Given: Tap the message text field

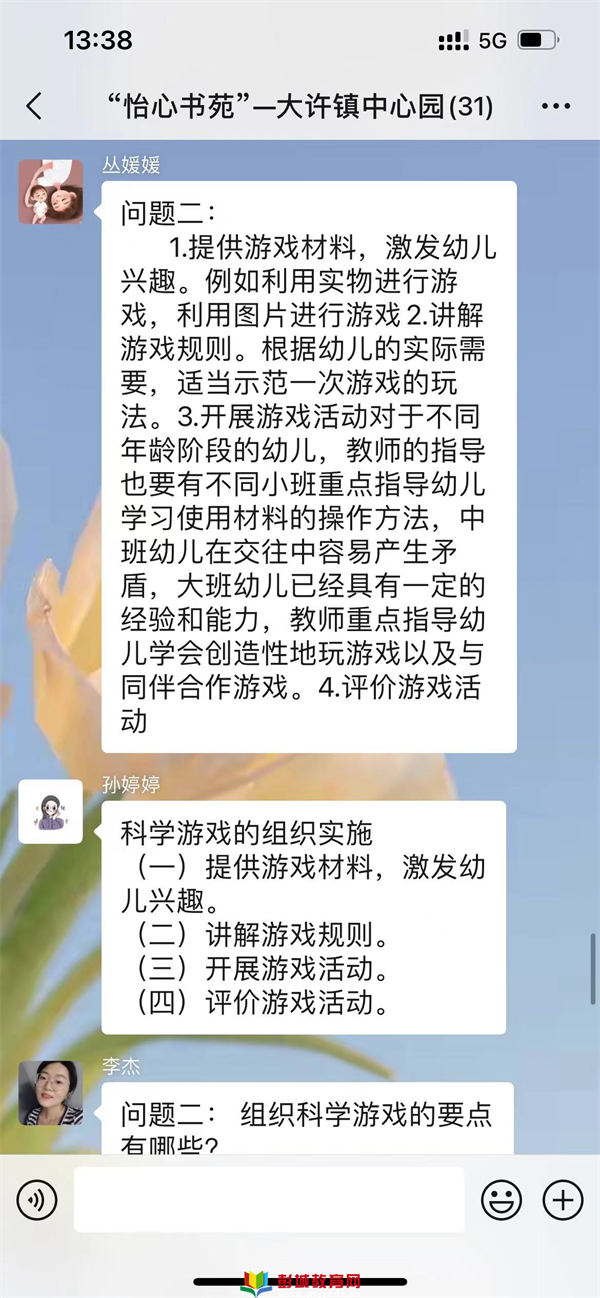Looking at the screenshot, I should (269, 1199).
